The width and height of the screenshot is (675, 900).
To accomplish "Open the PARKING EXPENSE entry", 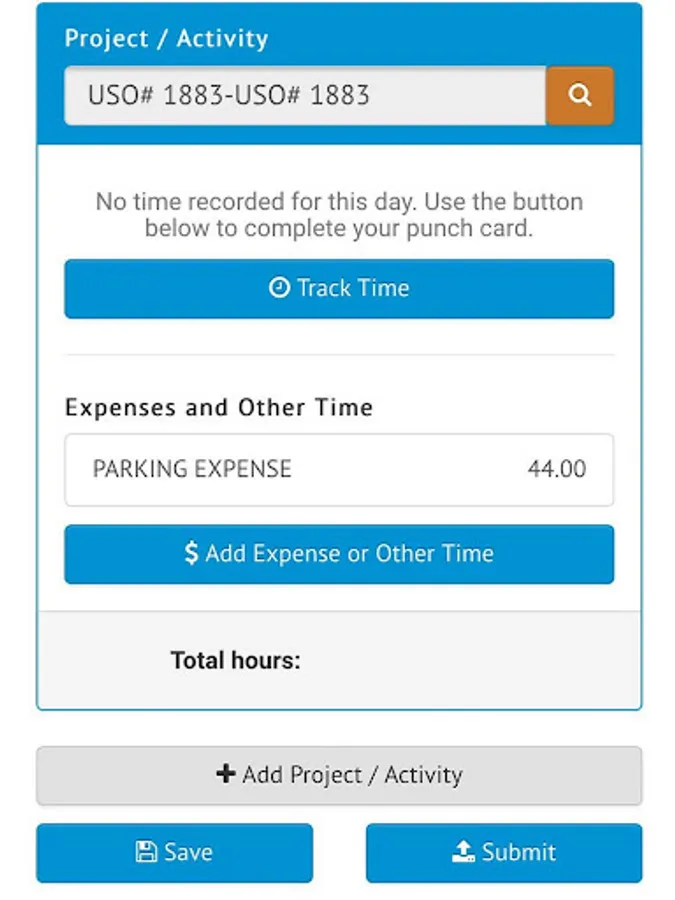I will point(339,469).
